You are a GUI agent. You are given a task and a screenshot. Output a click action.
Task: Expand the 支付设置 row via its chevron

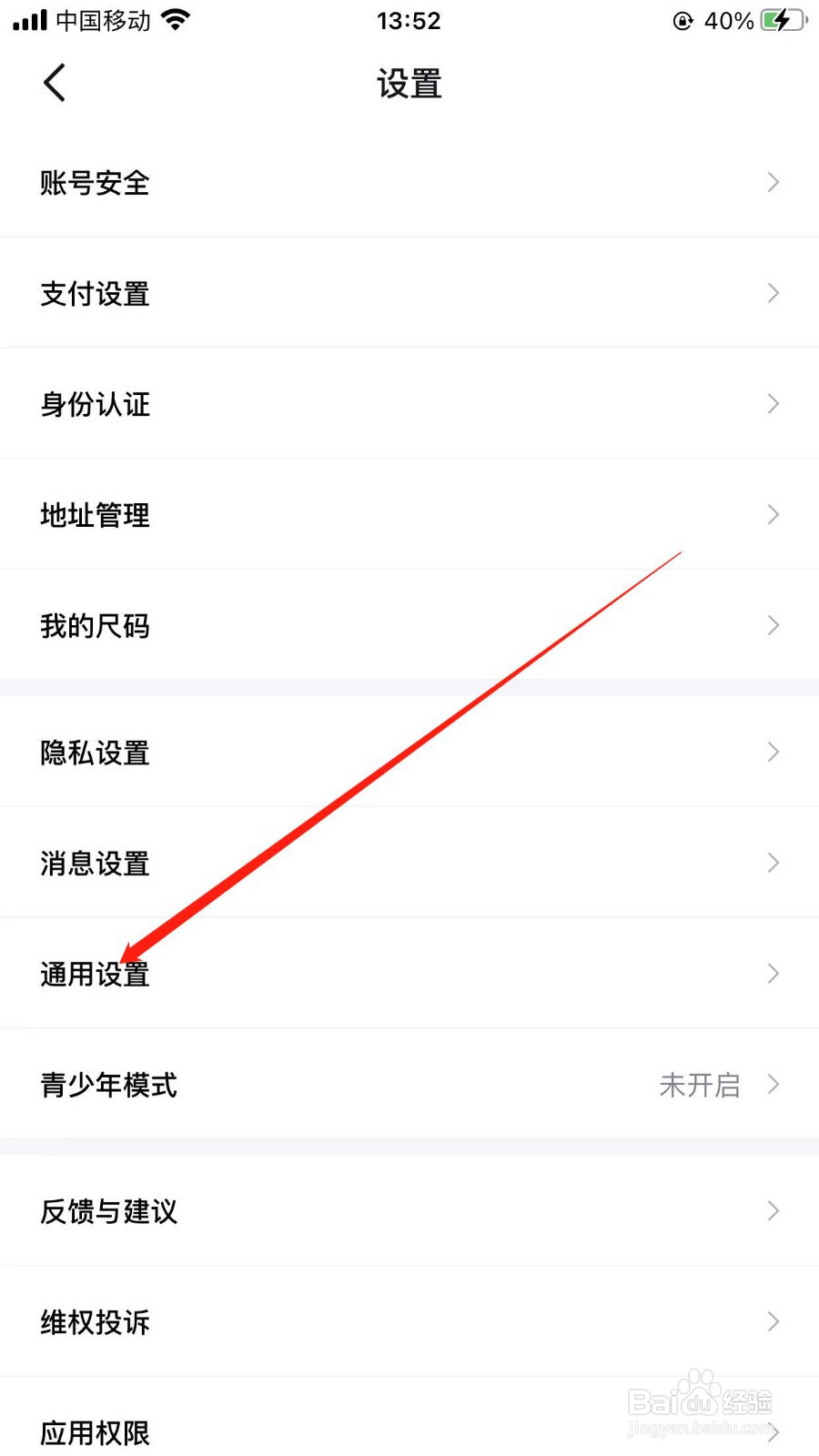773,293
